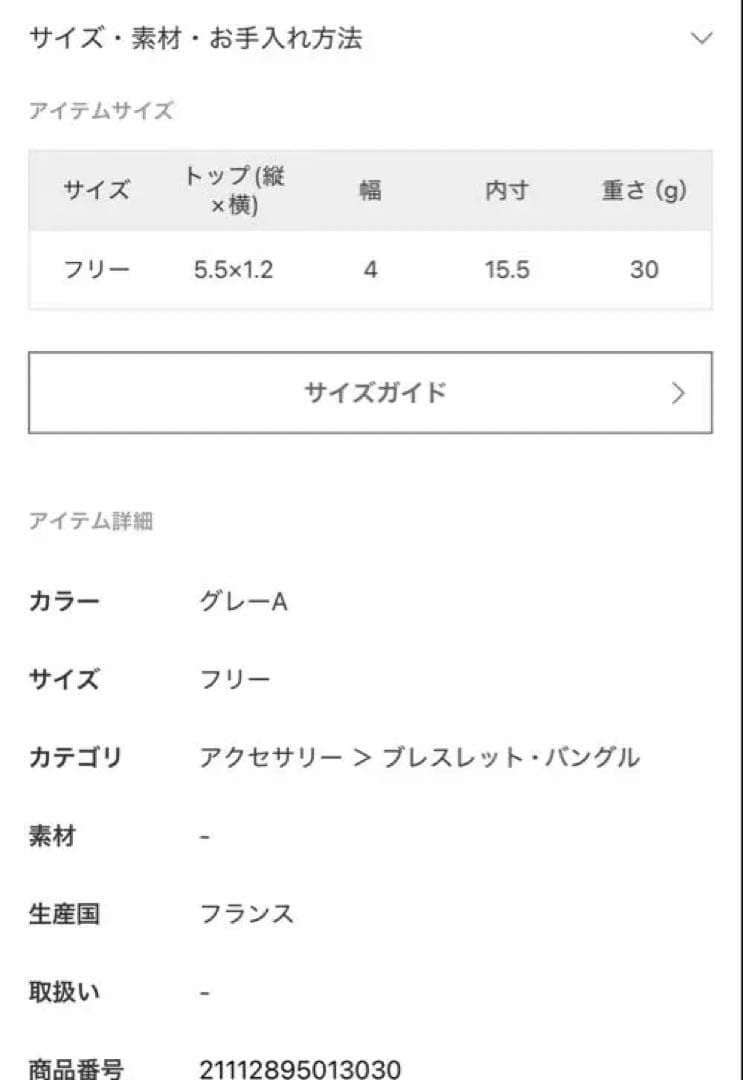Select the フリー size cell in the table
The image size is (743, 1080).
96,269
